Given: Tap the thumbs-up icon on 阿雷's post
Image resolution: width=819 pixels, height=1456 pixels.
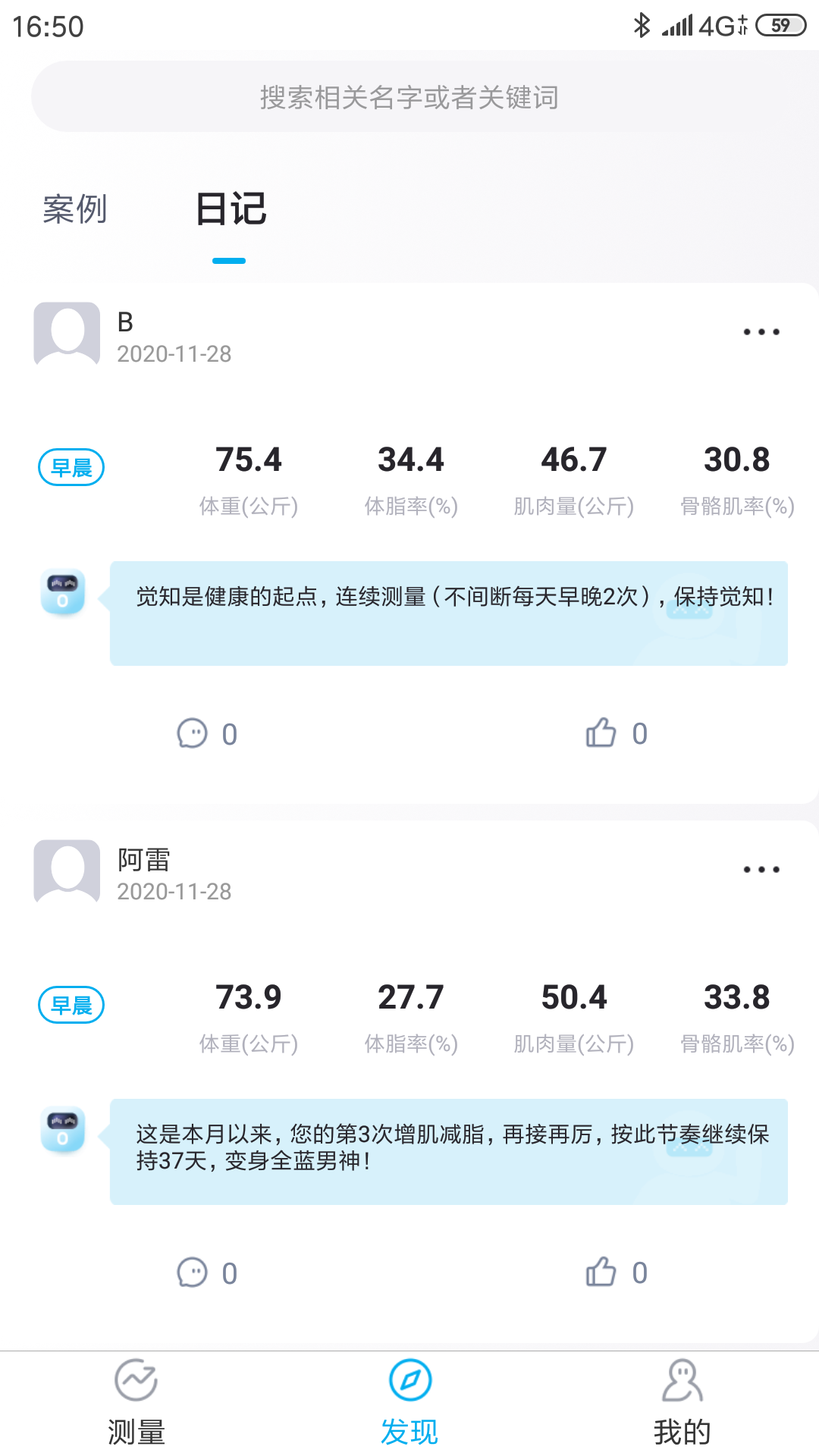Looking at the screenshot, I should tap(601, 1272).
